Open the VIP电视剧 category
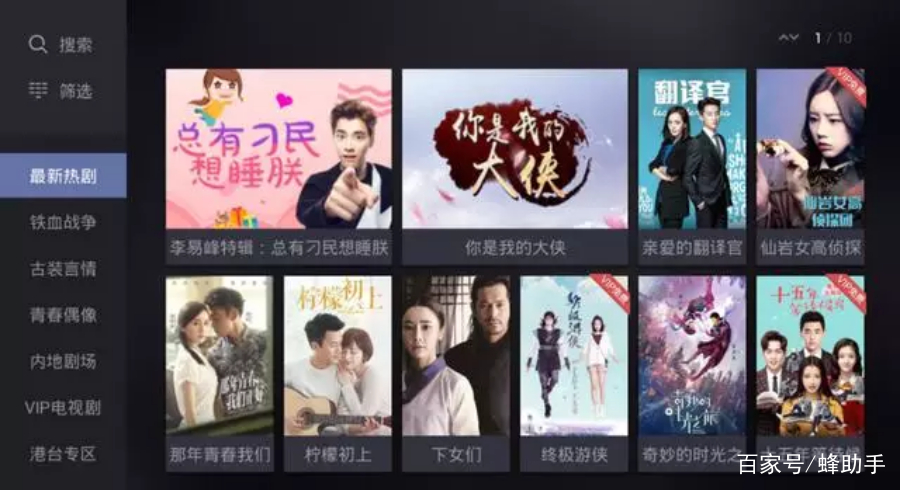The width and height of the screenshot is (900, 490). 63,408
